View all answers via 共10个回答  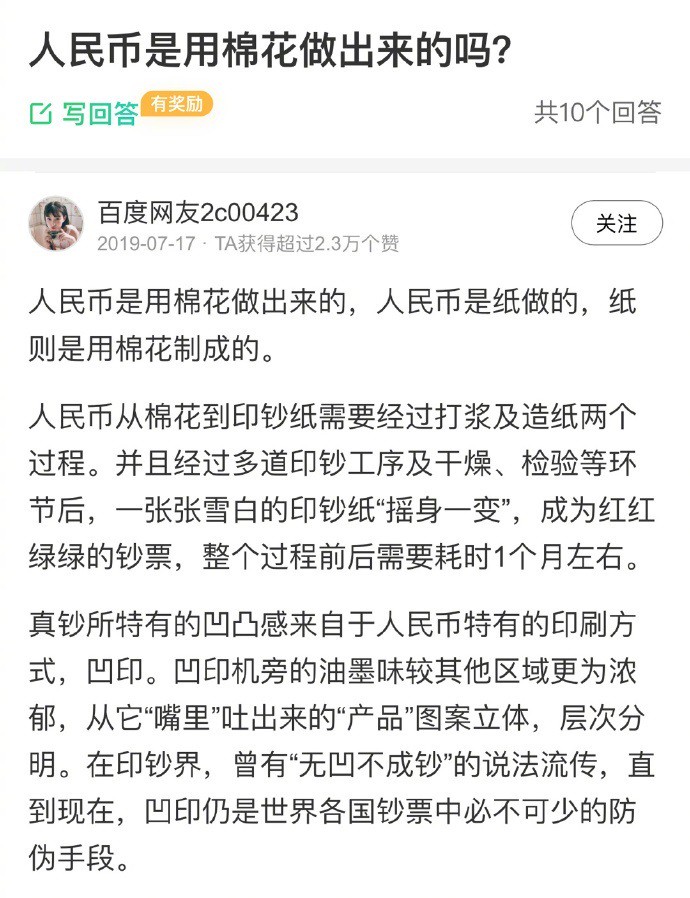[597, 112]
